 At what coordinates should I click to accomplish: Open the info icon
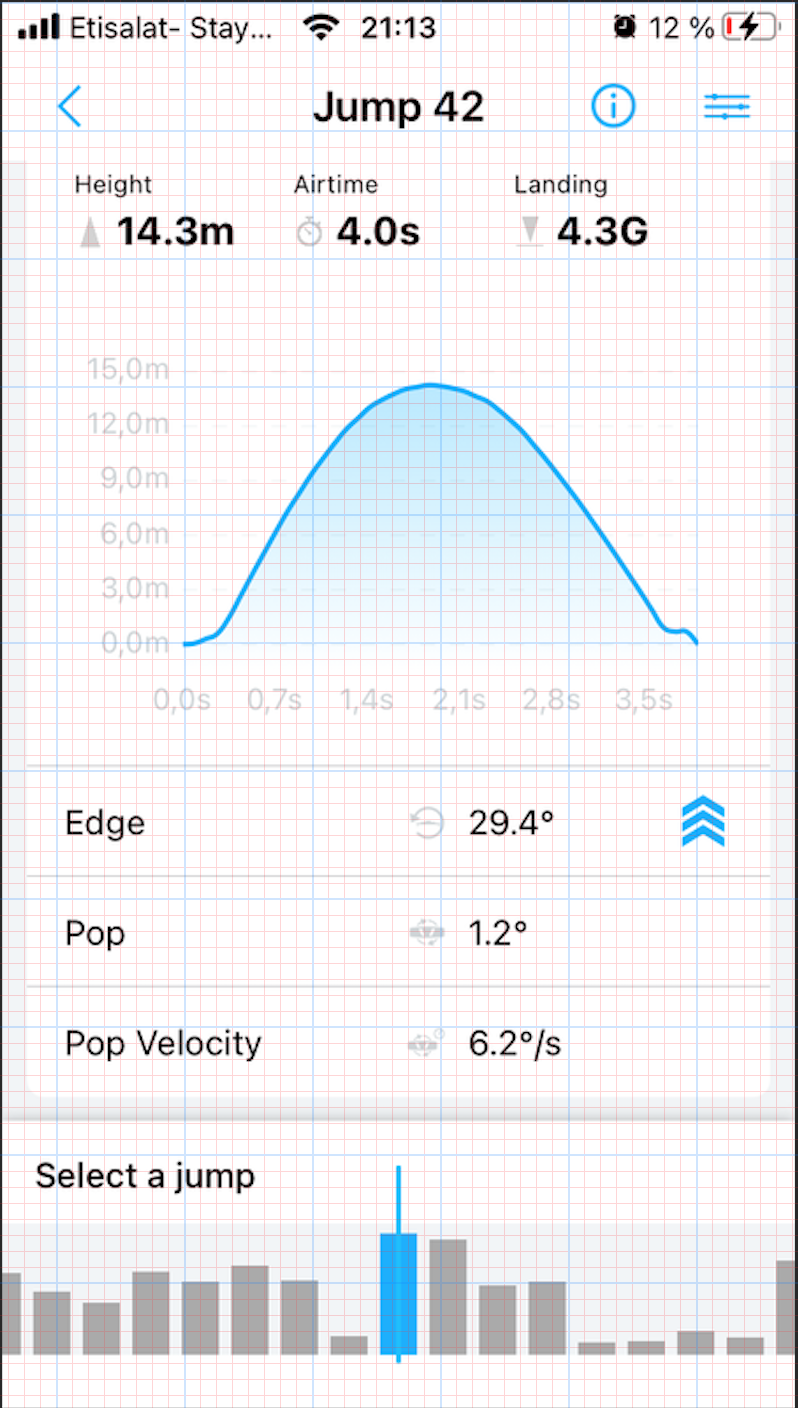click(613, 105)
